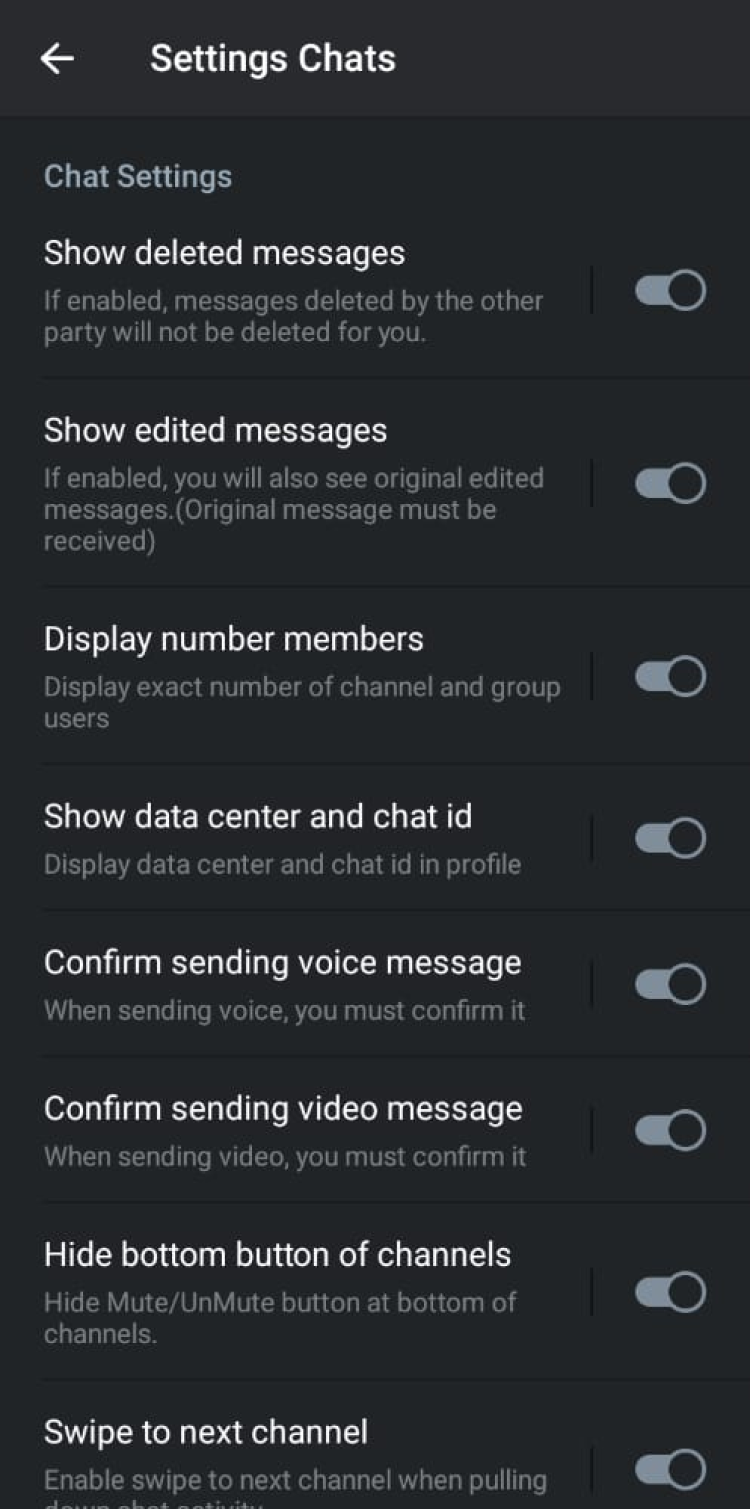750x1509 pixels.
Task: Switch off Show data center and chat id
Action: click(671, 838)
